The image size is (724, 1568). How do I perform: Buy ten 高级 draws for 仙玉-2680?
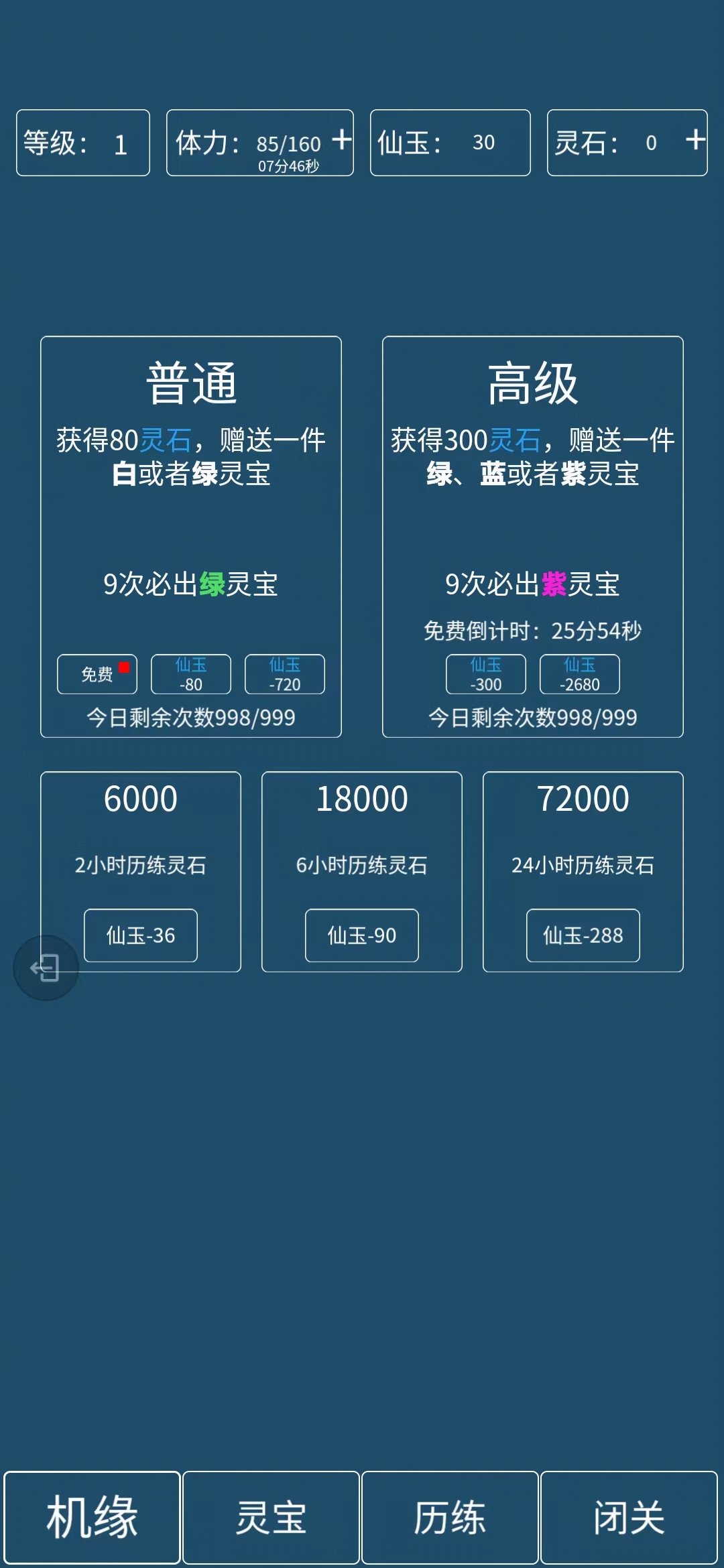click(x=579, y=674)
